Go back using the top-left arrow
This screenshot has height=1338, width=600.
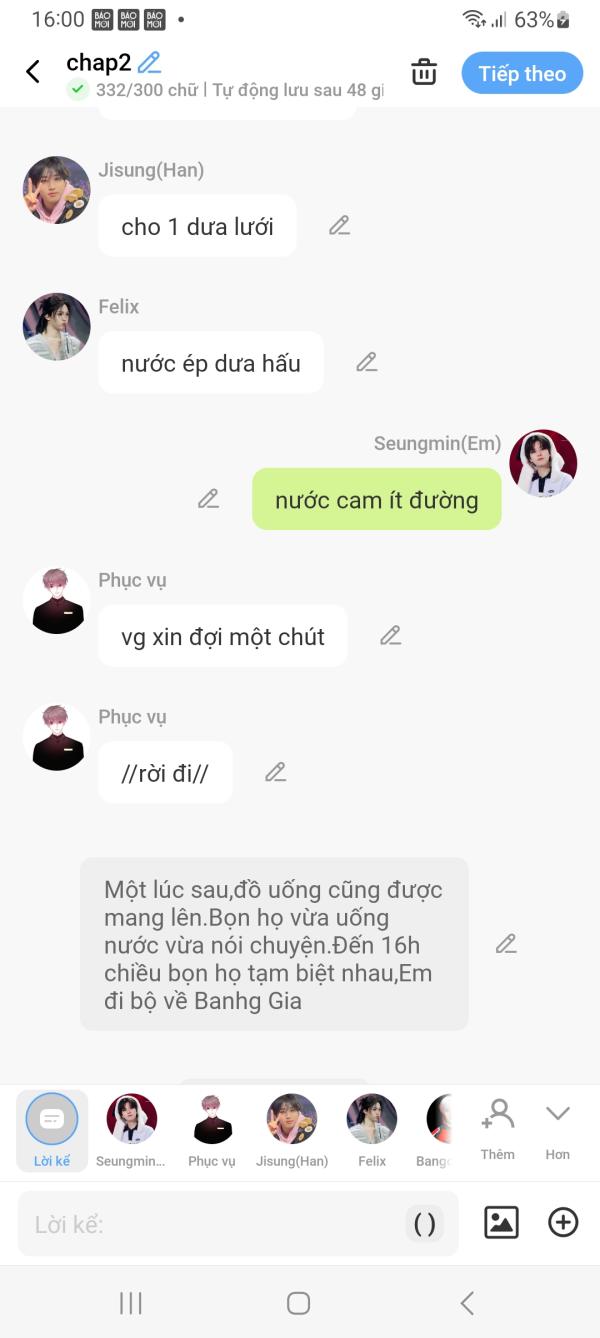pos(33,72)
